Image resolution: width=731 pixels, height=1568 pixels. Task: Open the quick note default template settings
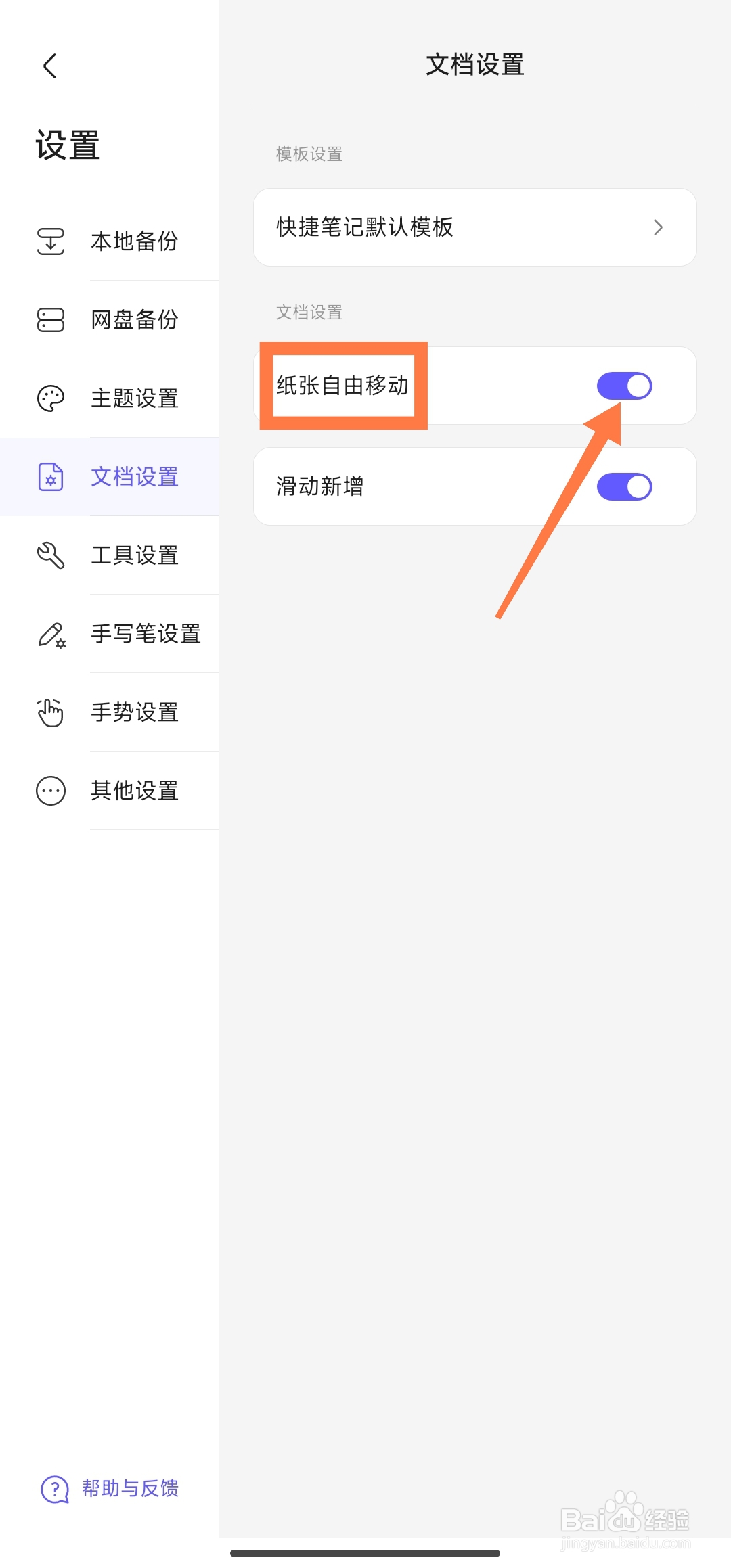pos(474,227)
